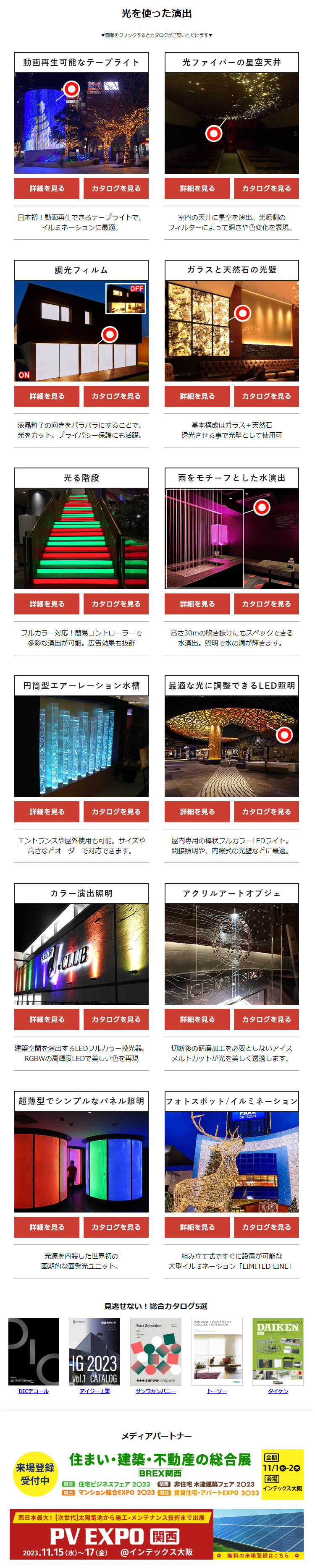This screenshot has height=1568, width=315.
Task: Open the PV EXPO 関西 banner
Action: [x=157, y=1534]
